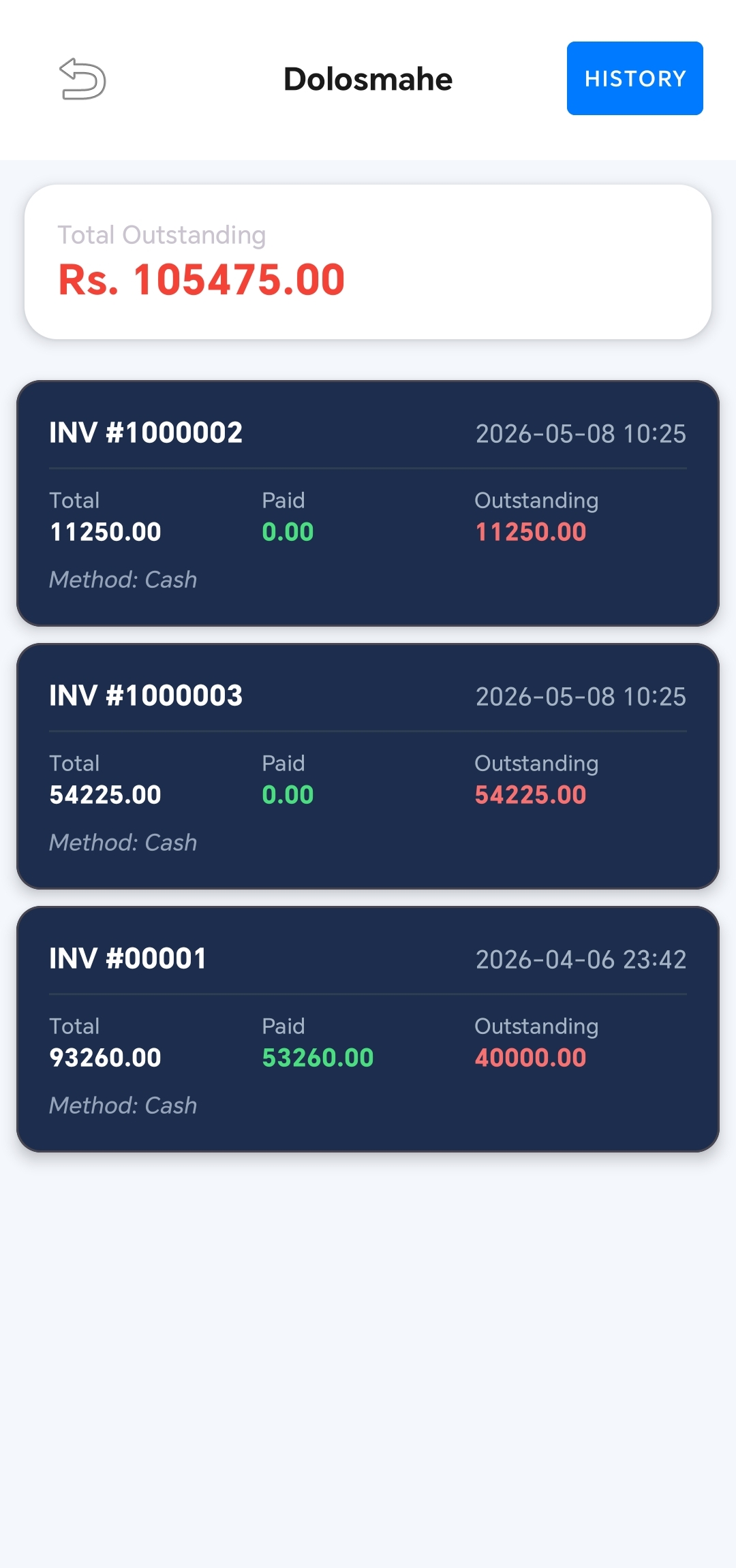This screenshot has height=1568, width=736.
Task: View invoice INV #00001 card
Action: point(368,1029)
